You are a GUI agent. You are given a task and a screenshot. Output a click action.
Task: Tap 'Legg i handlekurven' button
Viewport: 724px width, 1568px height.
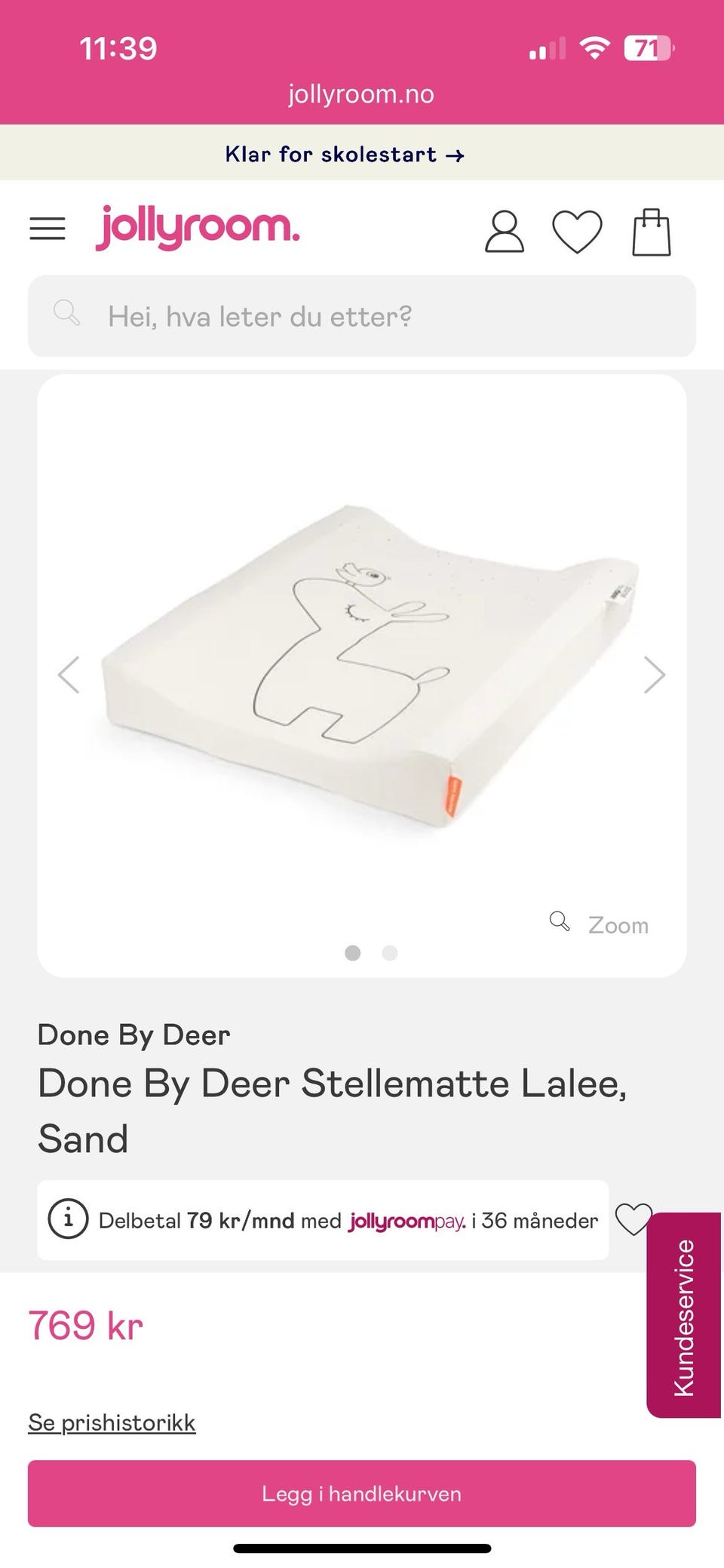point(362,1493)
